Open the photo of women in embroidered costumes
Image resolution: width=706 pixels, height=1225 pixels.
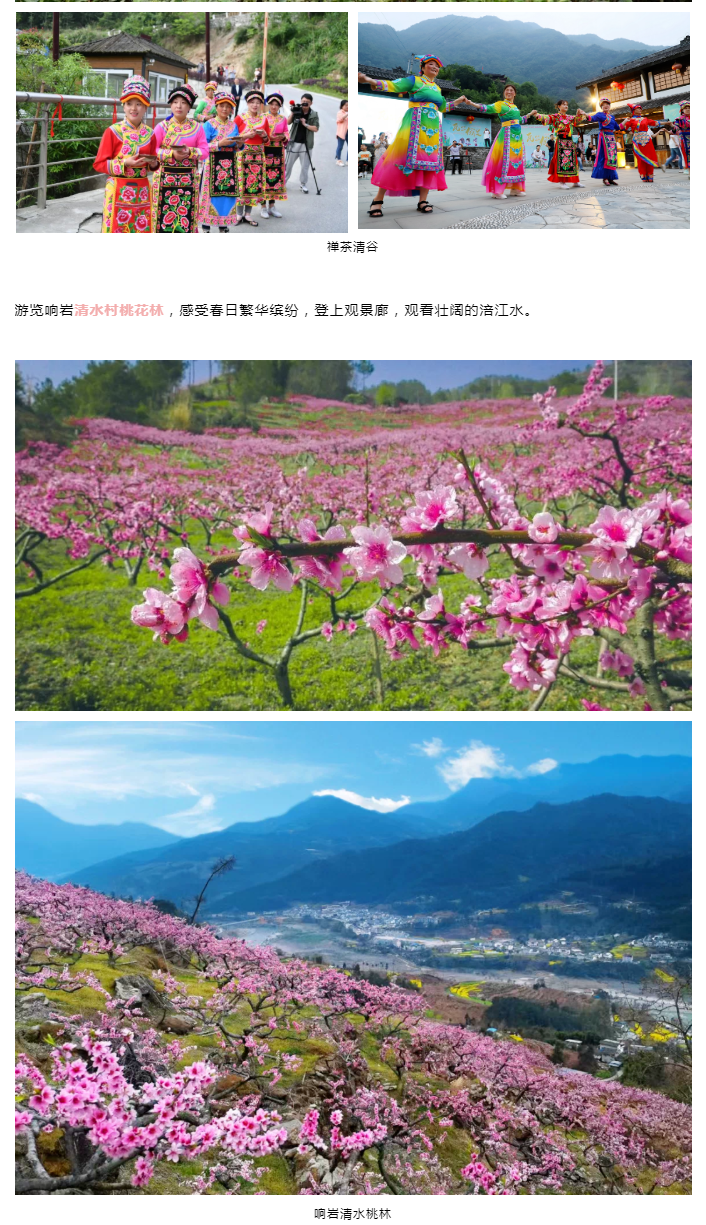(x=182, y=122)
